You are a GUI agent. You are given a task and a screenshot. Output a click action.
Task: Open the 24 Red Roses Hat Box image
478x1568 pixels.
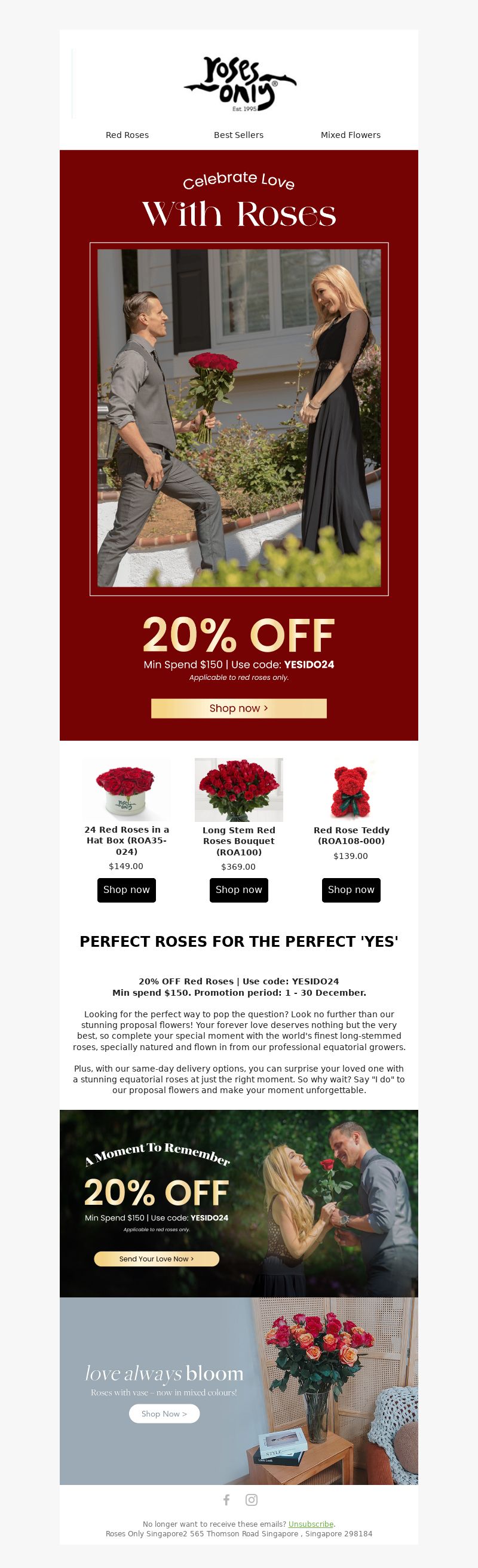coord(127,790)
